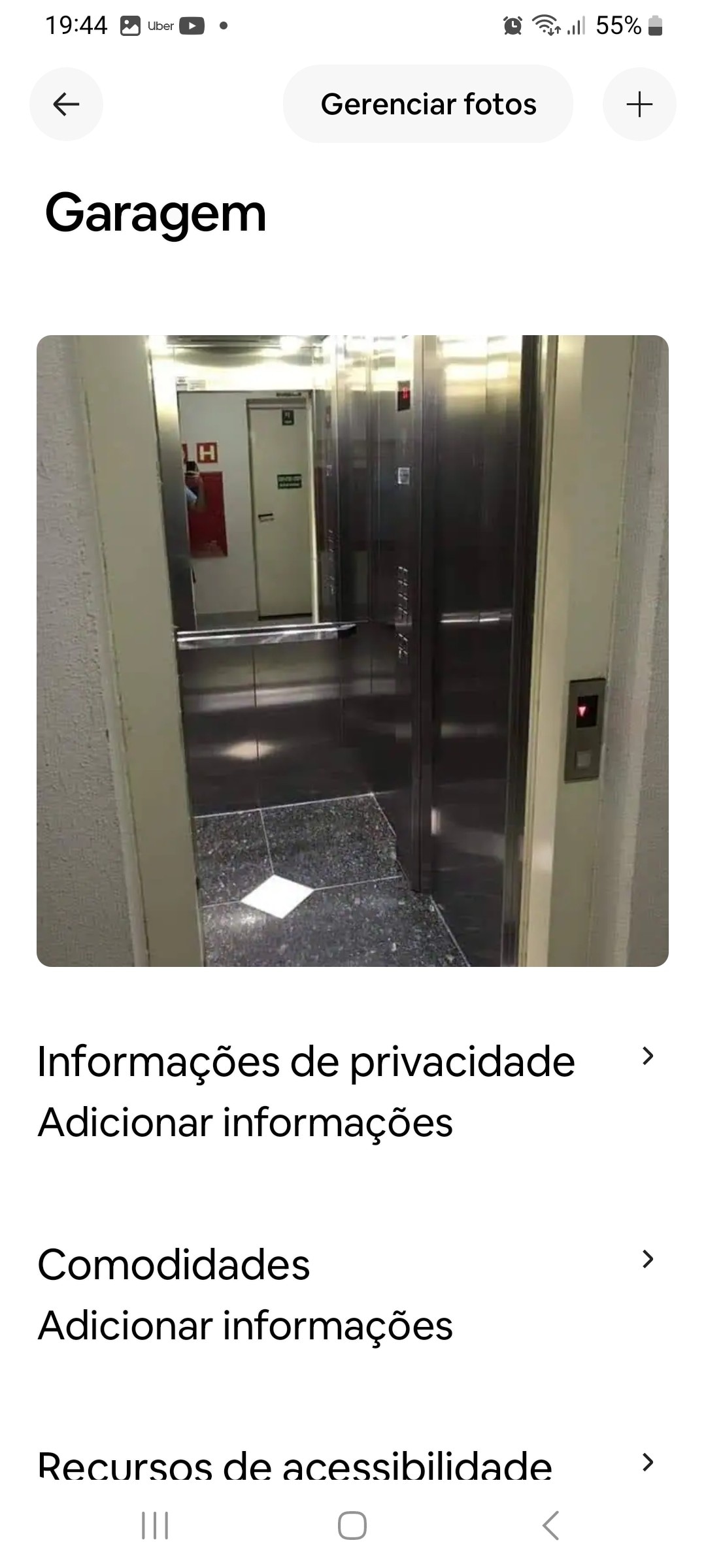Open Gerenciar fotos

[428, 104]
